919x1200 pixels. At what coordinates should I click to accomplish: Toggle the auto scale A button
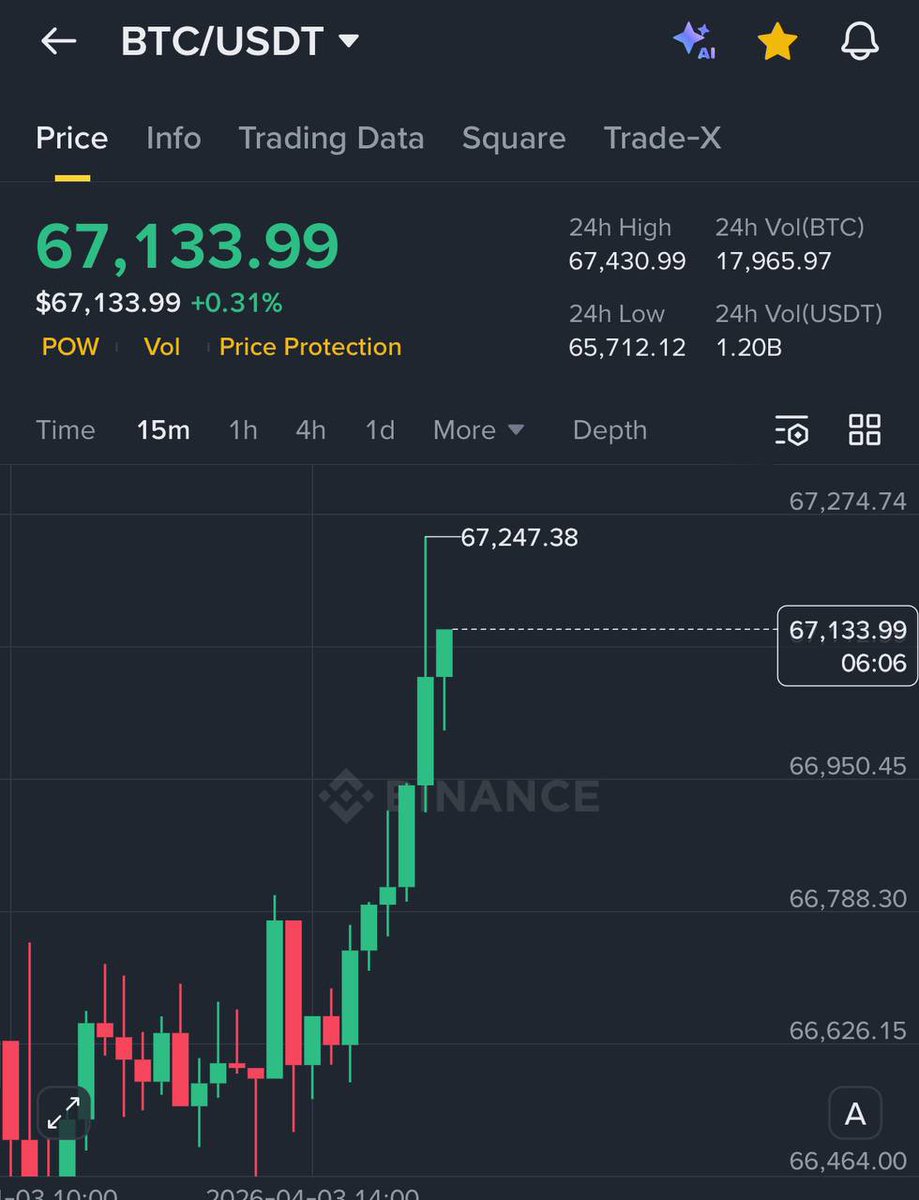click(x=855, y=1113)
